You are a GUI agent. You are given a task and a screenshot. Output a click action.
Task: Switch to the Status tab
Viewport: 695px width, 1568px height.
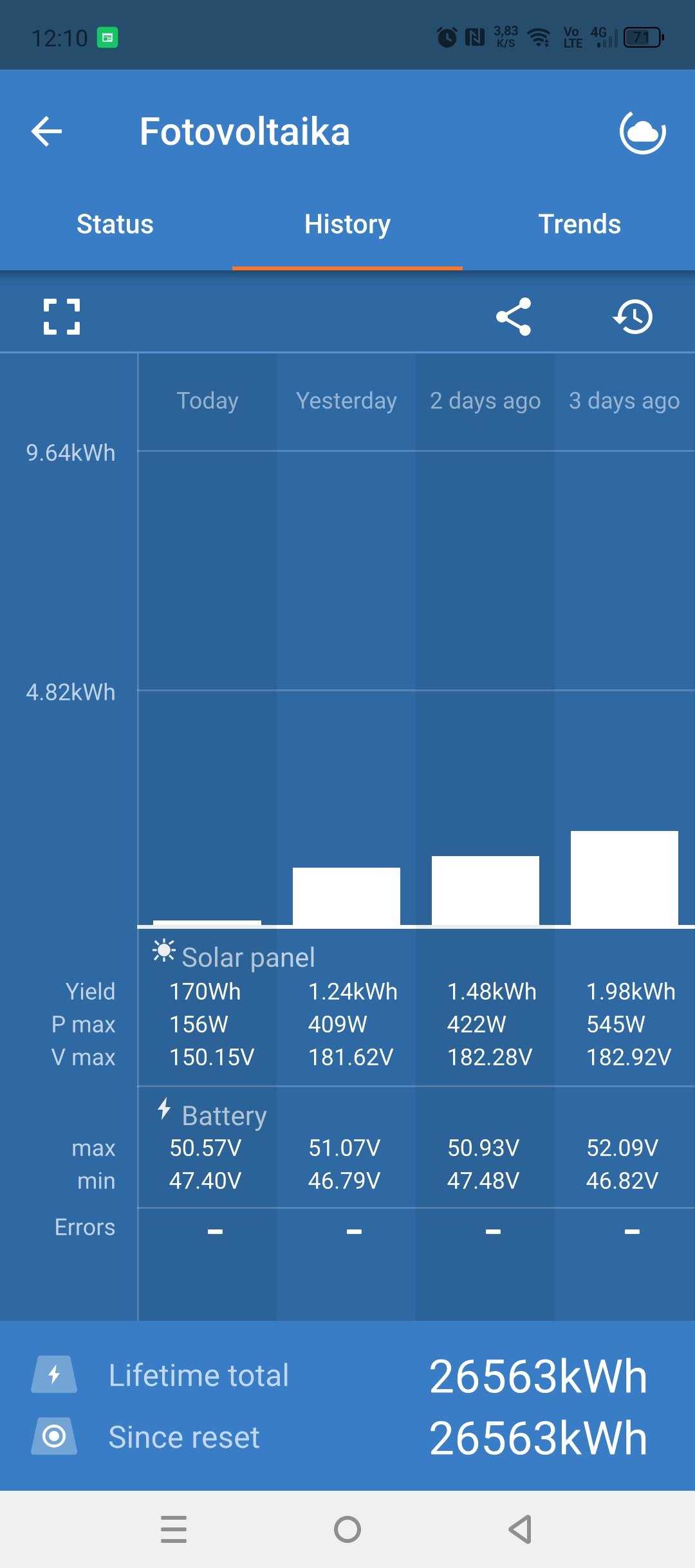pos(115,224)
